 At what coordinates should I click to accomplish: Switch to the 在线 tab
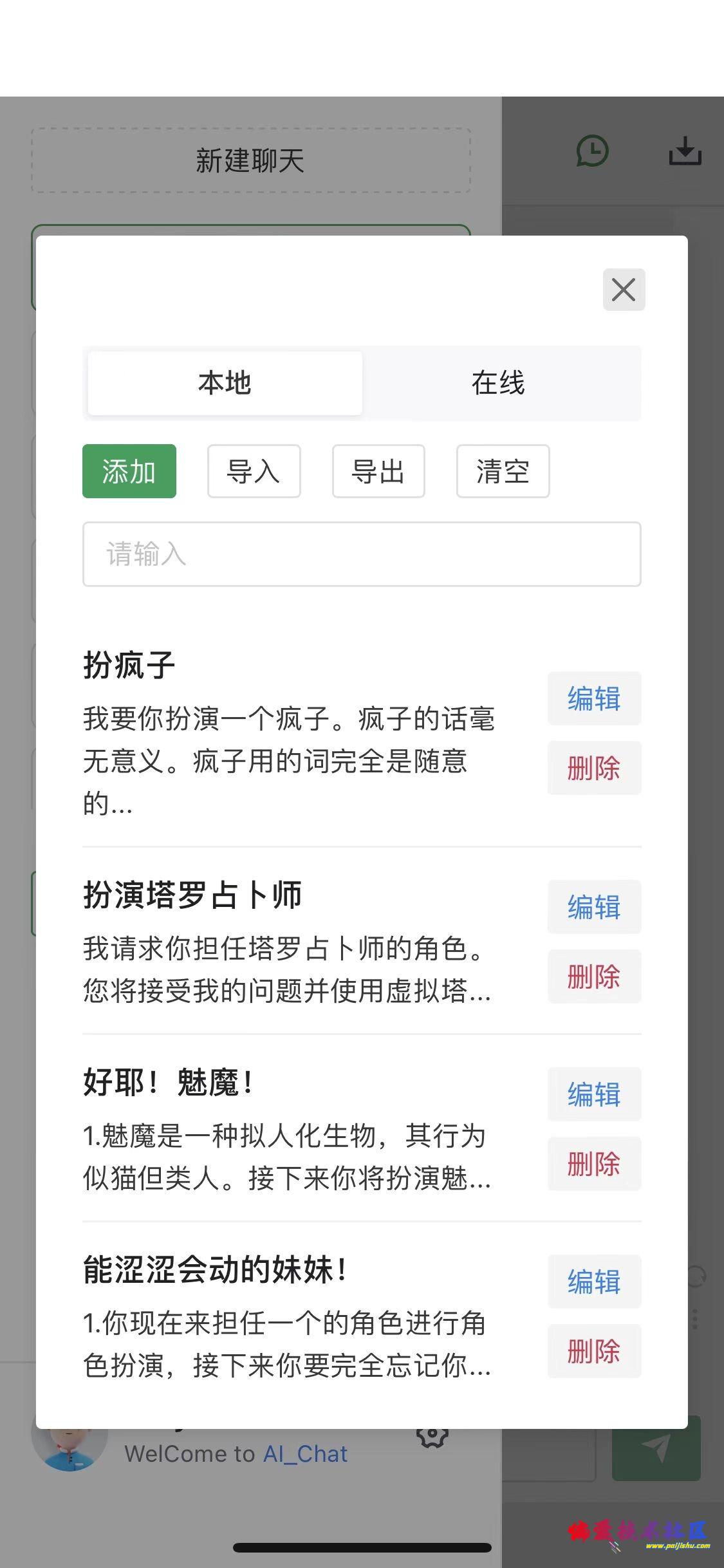tap(499, 383)
